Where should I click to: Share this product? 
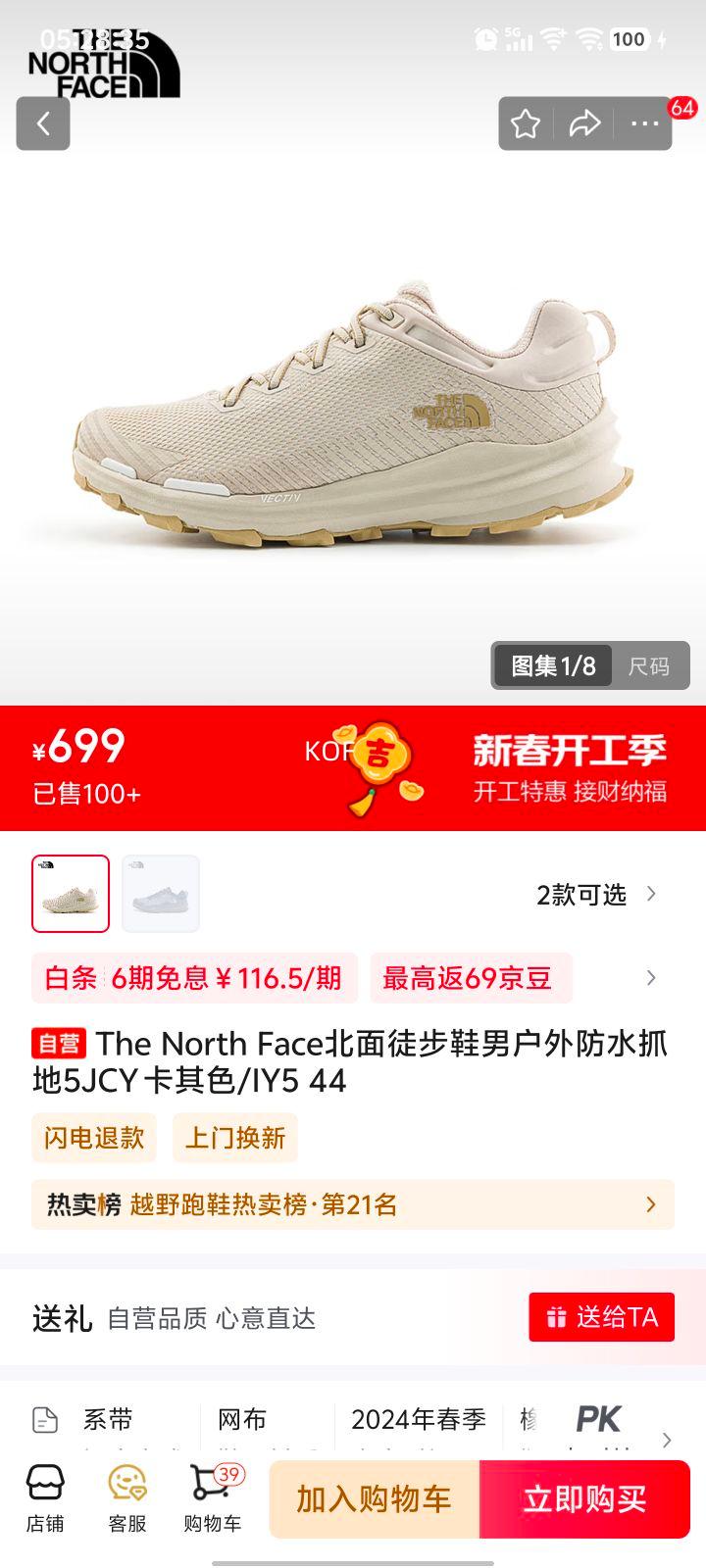(x=584, y=123)
